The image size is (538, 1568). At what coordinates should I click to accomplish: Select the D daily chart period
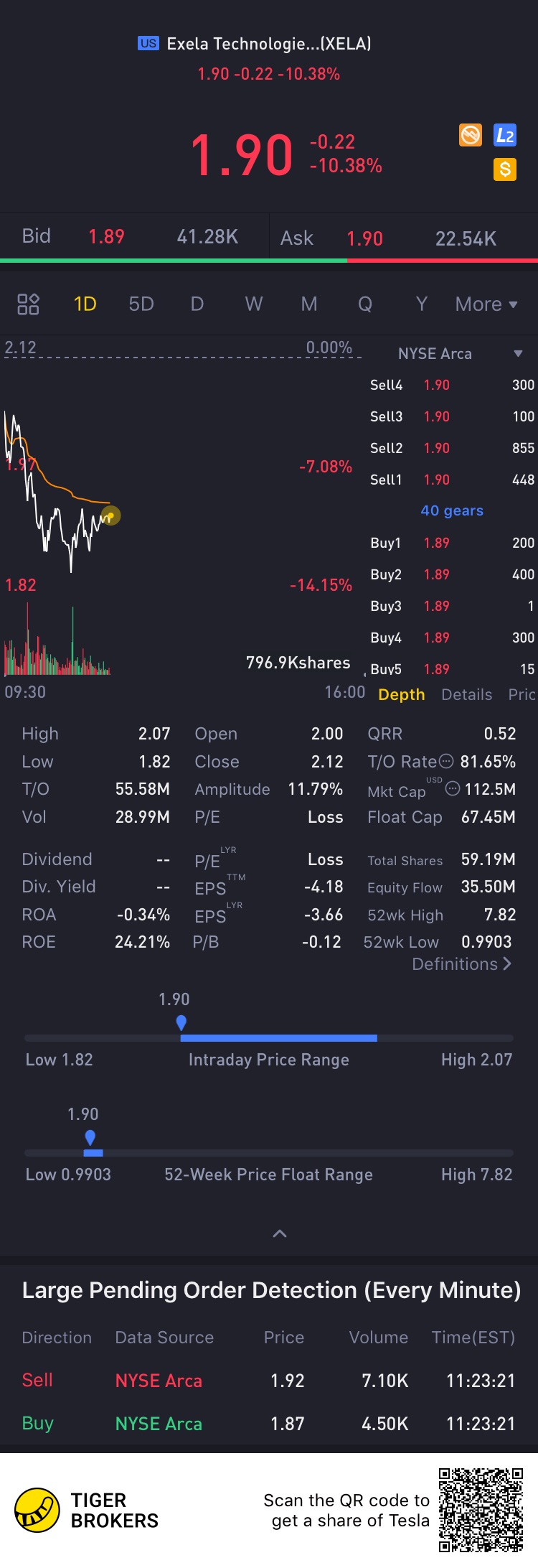(x=197, y=304)
